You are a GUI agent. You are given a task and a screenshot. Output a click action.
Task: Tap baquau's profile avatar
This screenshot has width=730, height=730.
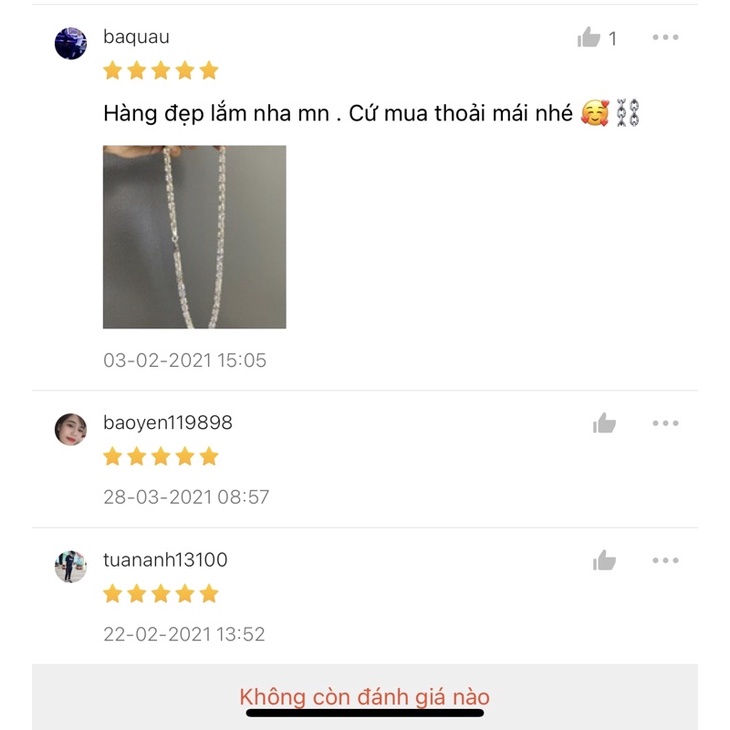click(70, 43)
